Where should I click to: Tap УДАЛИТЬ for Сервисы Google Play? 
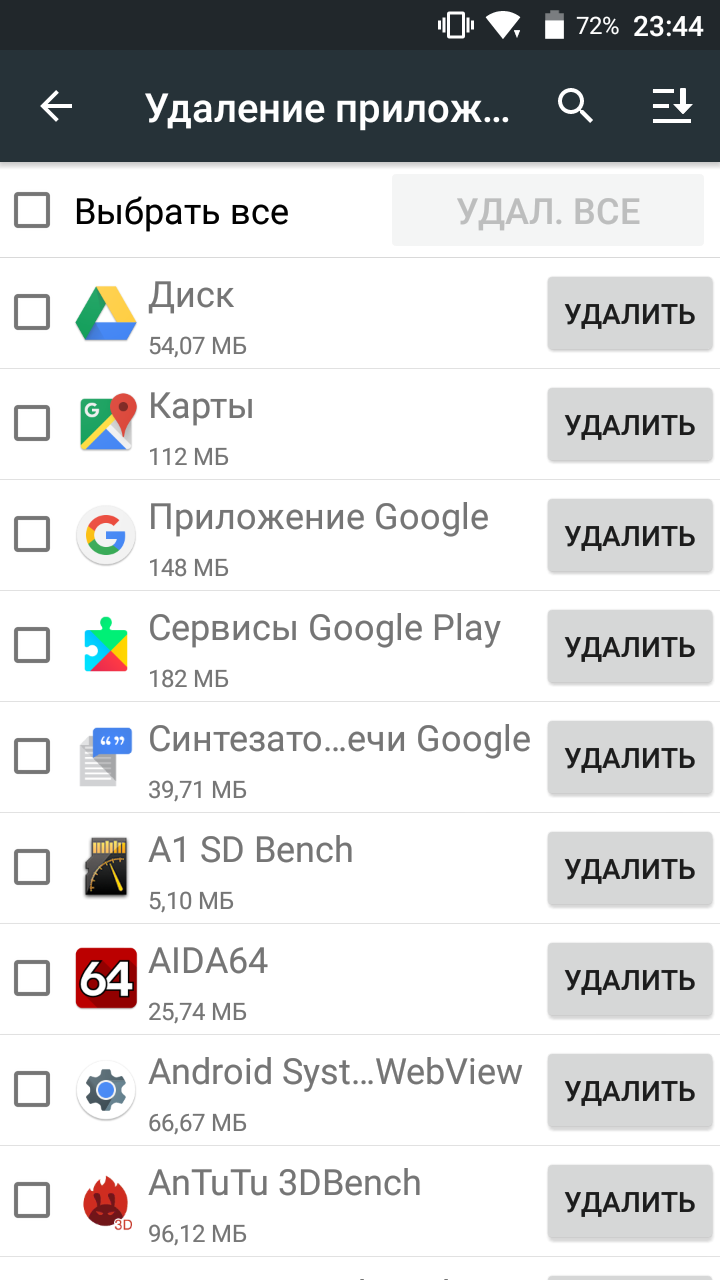tap(629, 647)
